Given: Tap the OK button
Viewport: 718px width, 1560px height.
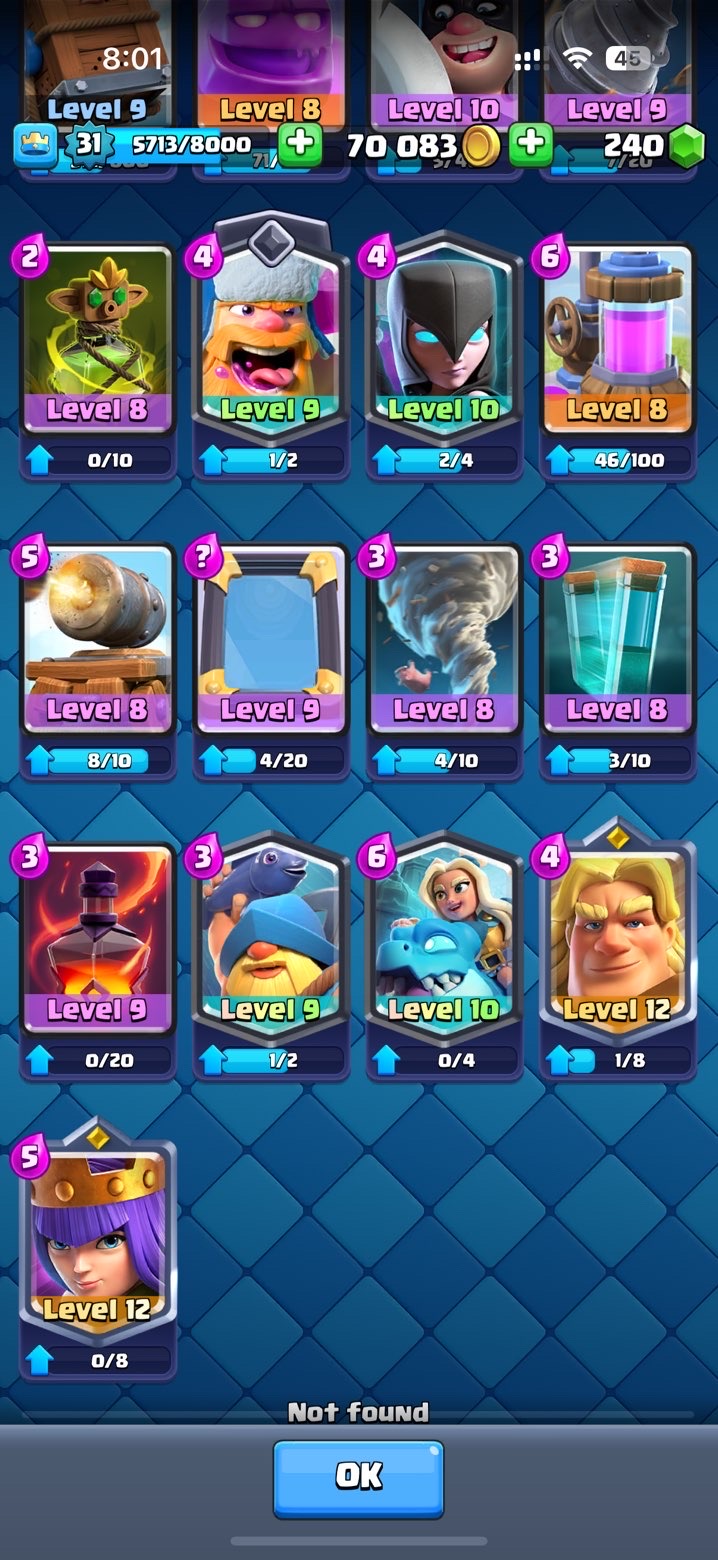Looking at the screenshot, I should tap(358, 1479).
